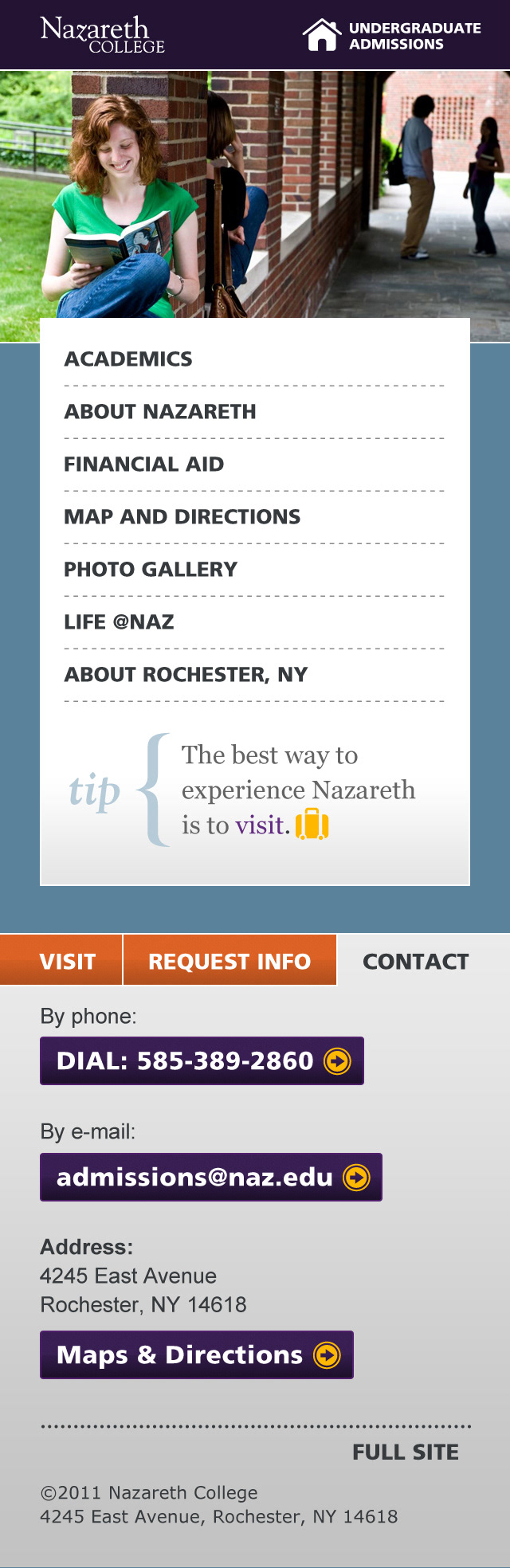Email admissions@naz.edu
This screenshot has width=510, height=1568.
pos(210,1177)
